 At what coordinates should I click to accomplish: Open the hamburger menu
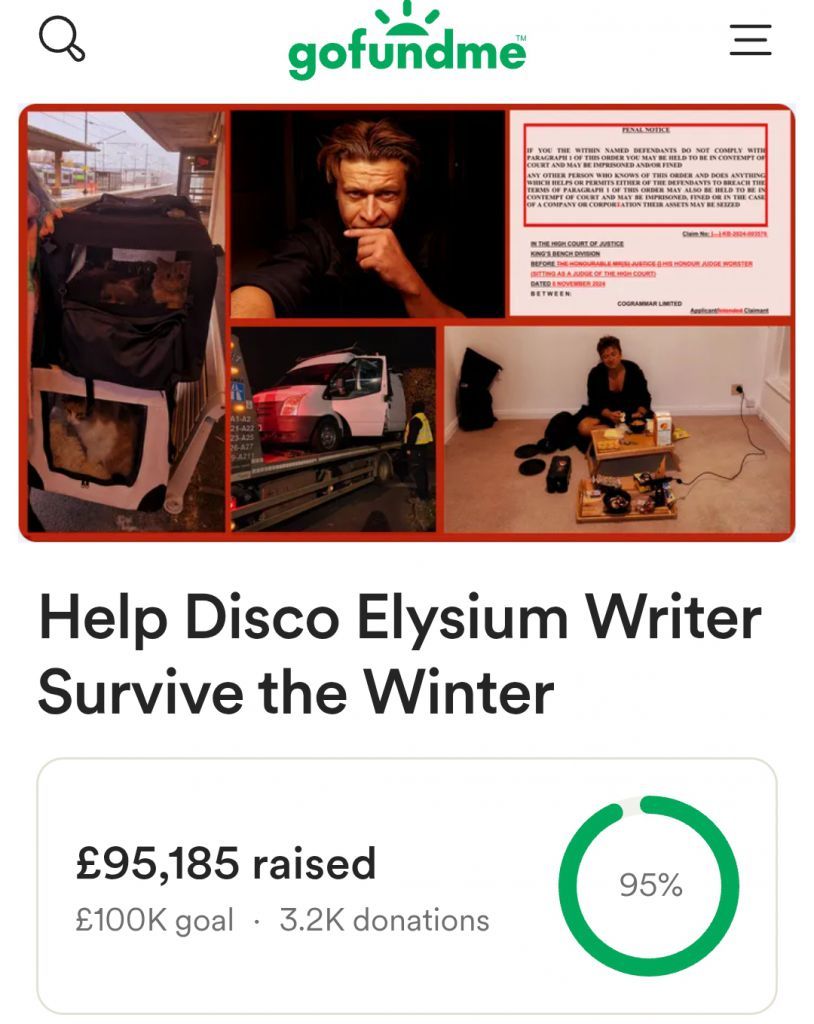749,39
